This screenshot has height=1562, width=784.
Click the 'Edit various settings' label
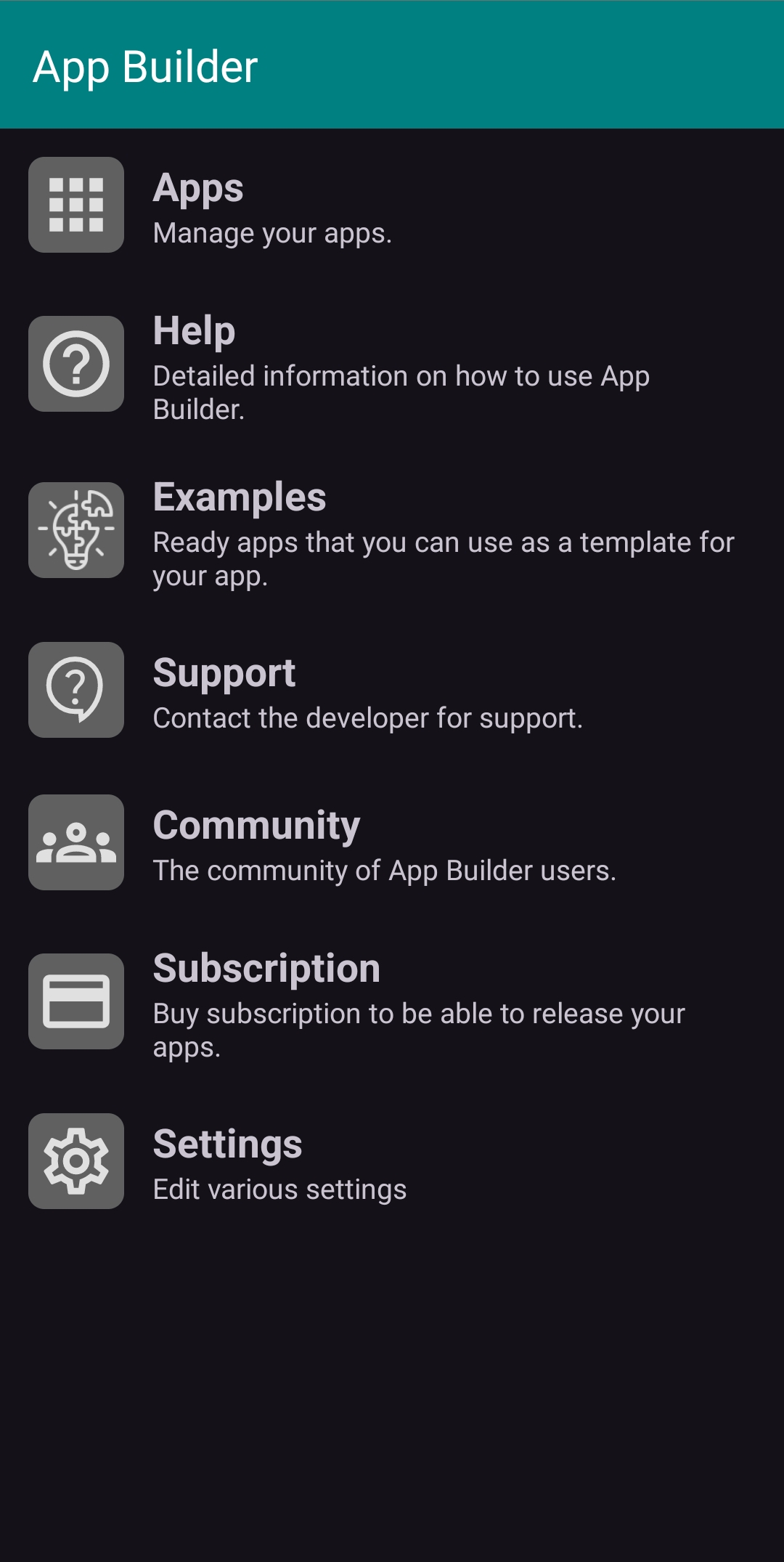coord(279,1189)
